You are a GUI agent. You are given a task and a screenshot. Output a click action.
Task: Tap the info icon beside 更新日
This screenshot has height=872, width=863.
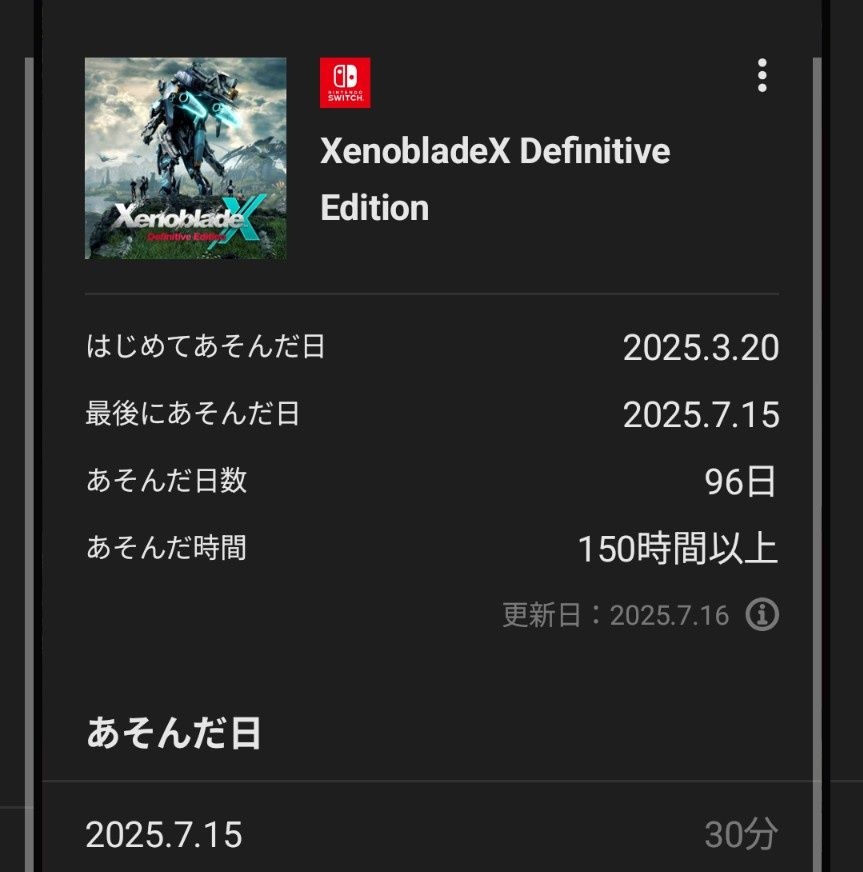click(762, 614)
